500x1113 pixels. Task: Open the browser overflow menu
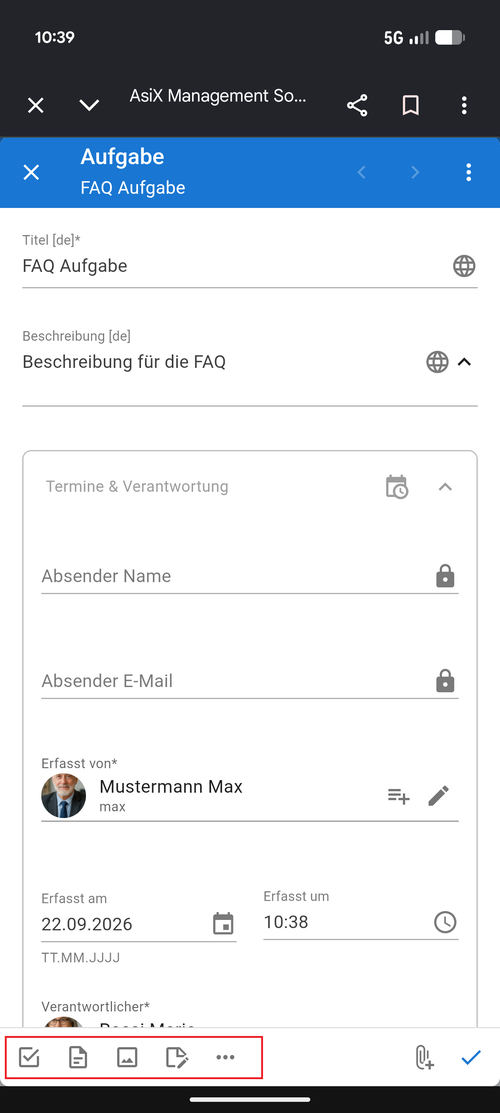[464, 106]
